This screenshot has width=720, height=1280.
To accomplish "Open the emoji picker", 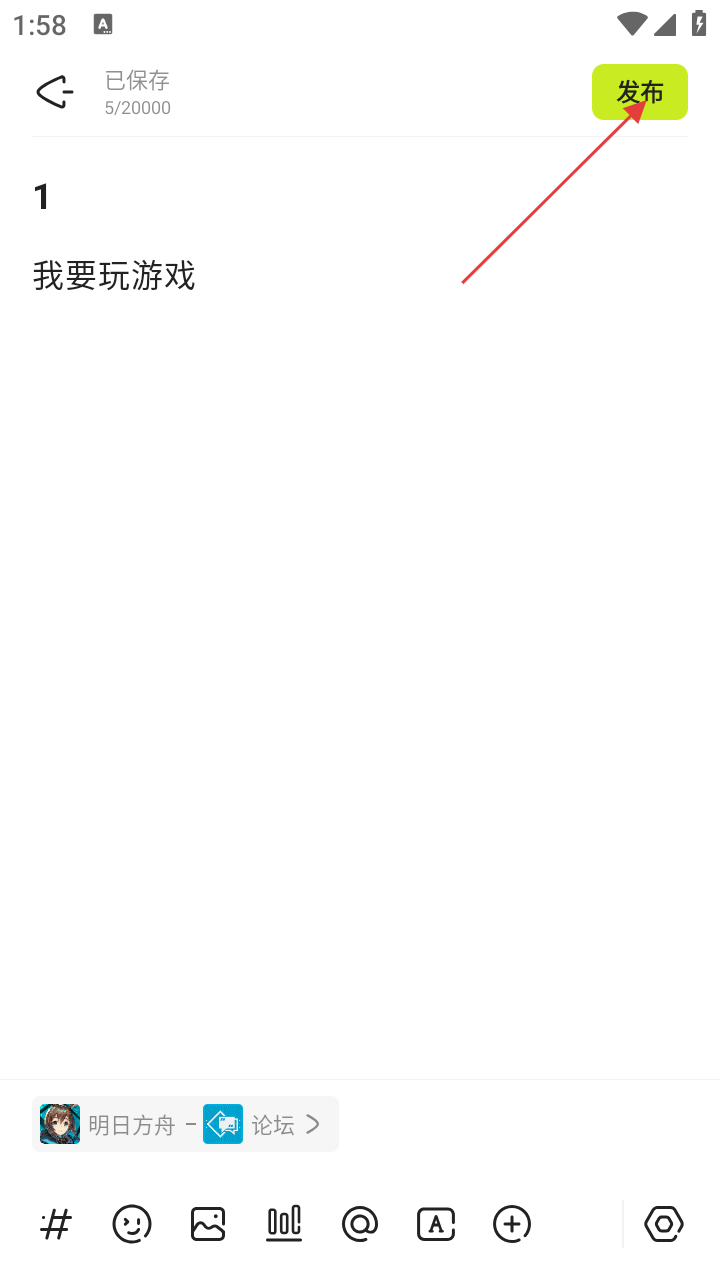I will tap(132, 1224).
